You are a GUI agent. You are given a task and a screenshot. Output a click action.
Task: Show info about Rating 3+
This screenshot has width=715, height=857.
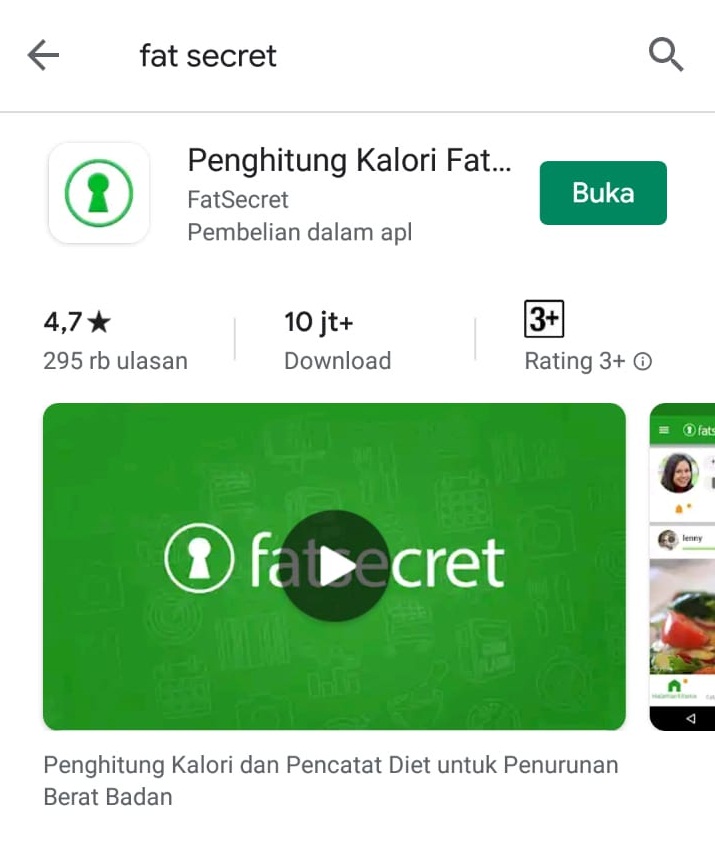point(643,361)
